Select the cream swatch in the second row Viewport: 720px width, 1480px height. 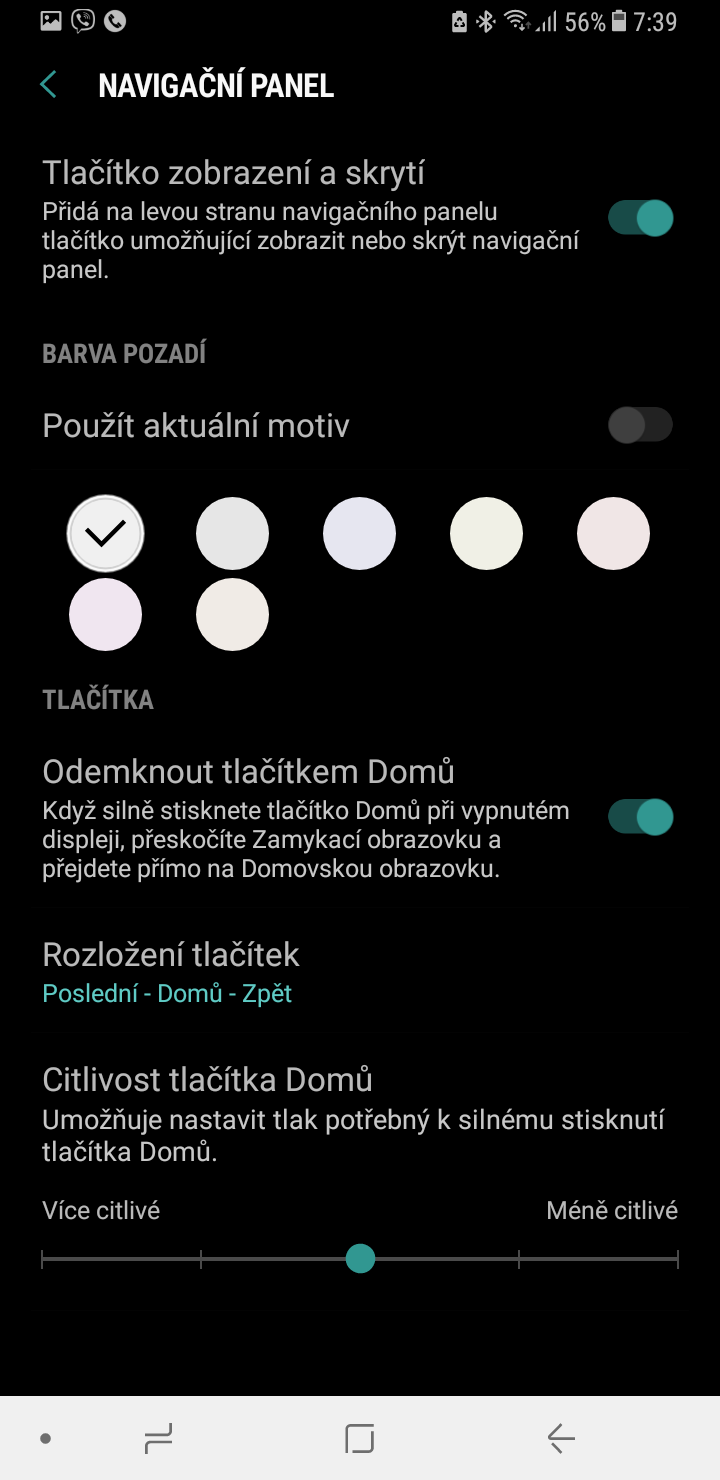click(x=232, y=614)
